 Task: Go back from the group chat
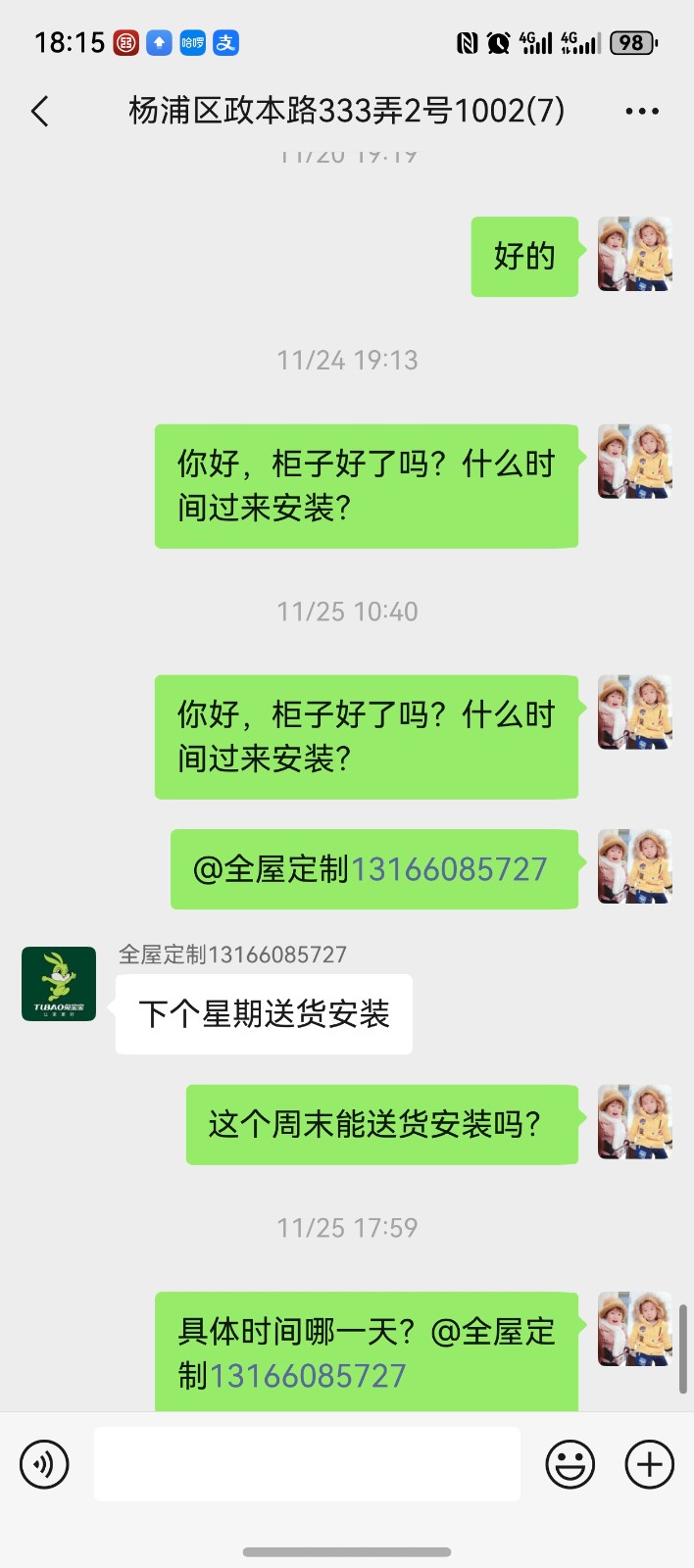40,111
